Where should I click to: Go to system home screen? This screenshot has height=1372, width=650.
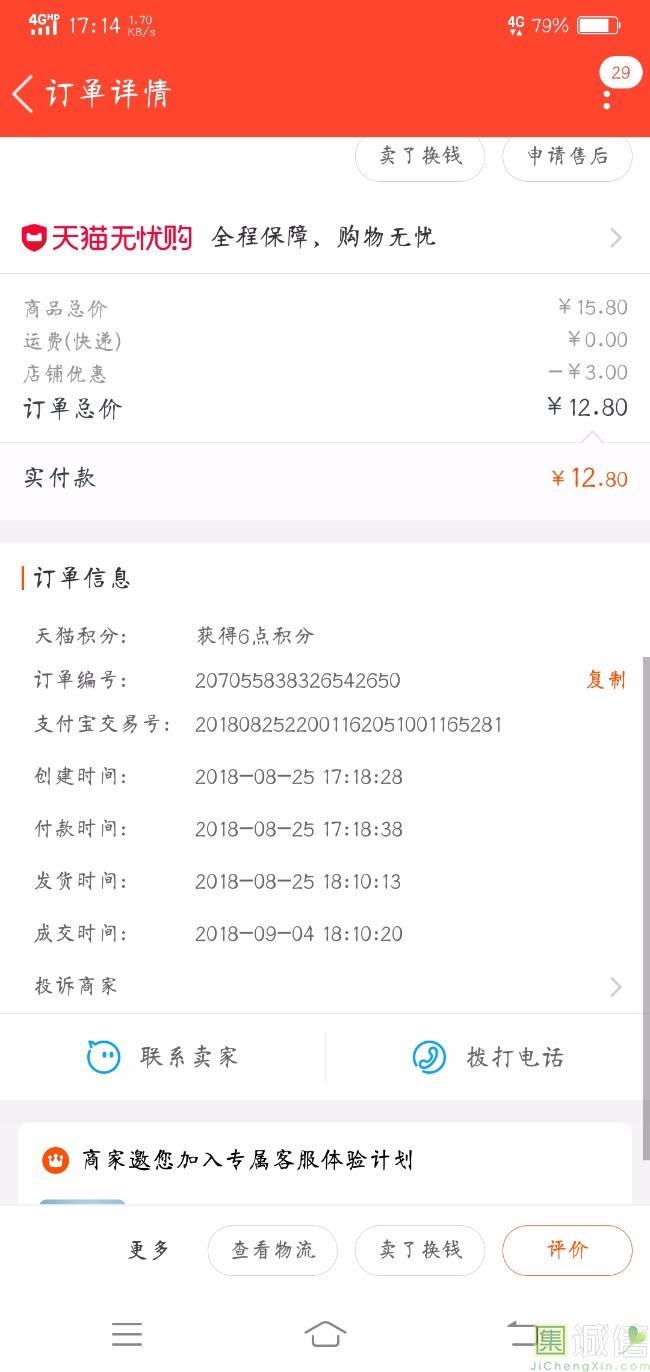(x=325, y=1334)
